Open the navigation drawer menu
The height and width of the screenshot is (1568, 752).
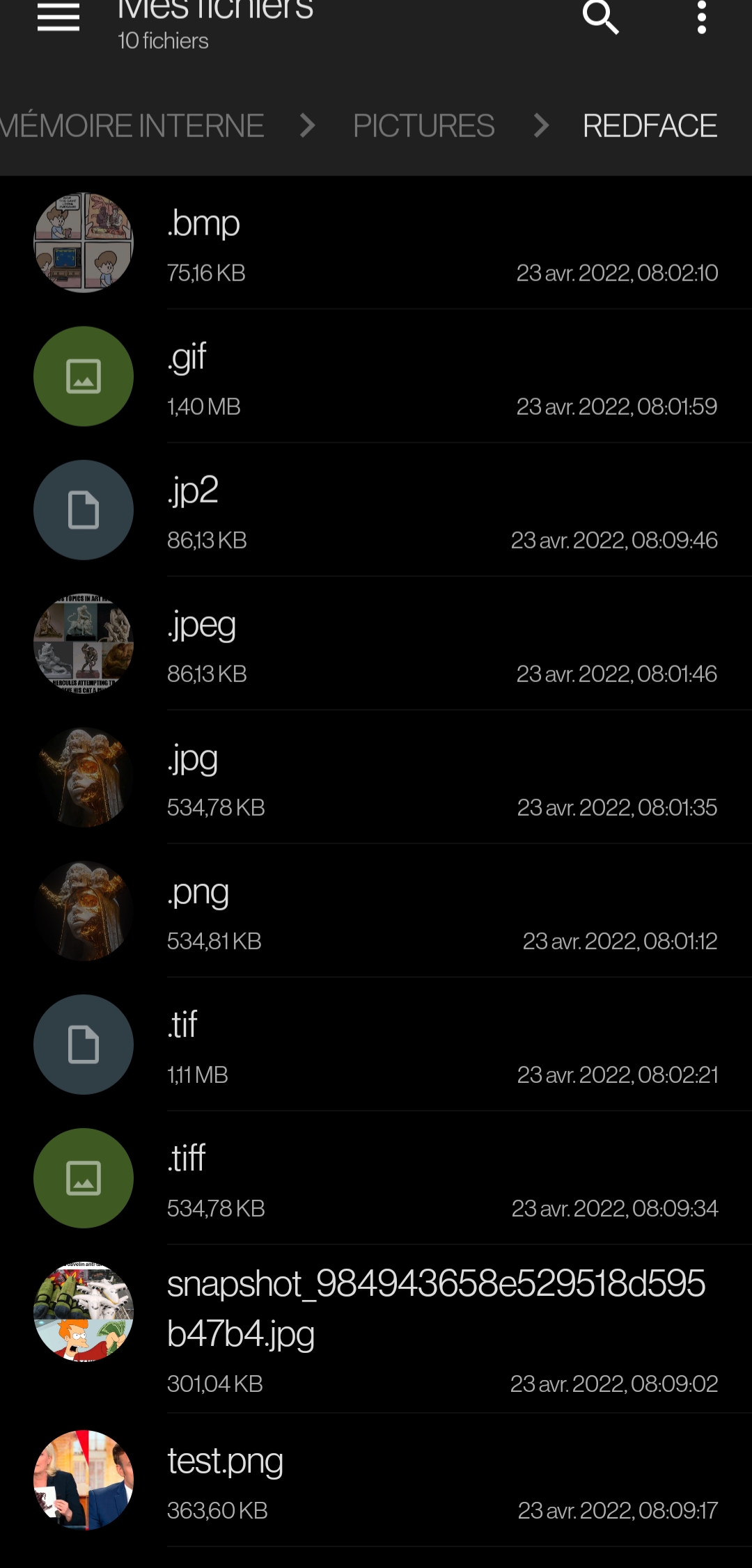tap(58, 17)
